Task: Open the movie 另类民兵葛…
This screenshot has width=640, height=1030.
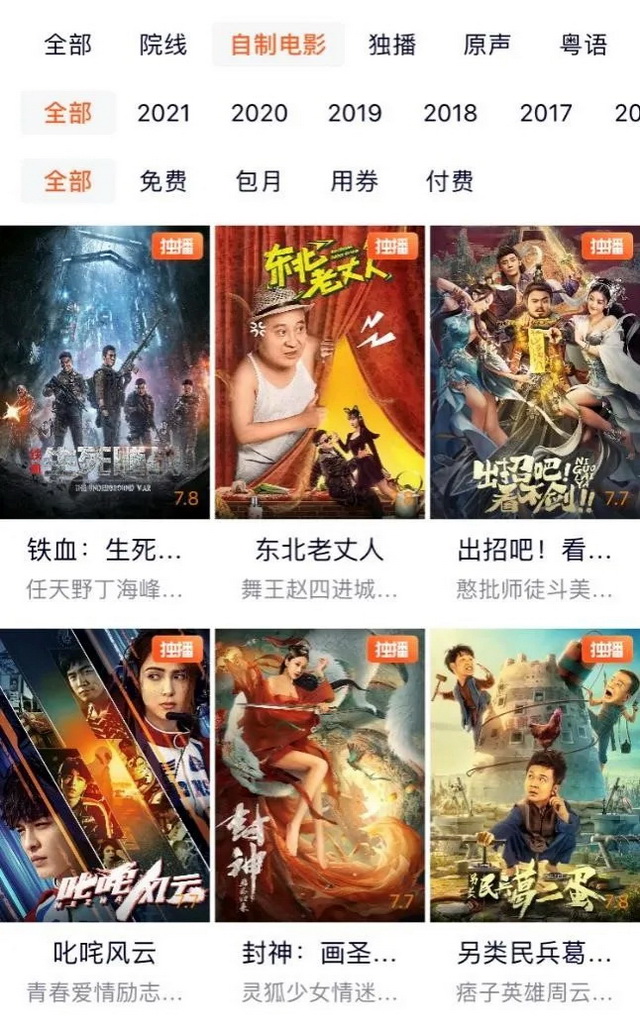Action: (x=535, y=775)
